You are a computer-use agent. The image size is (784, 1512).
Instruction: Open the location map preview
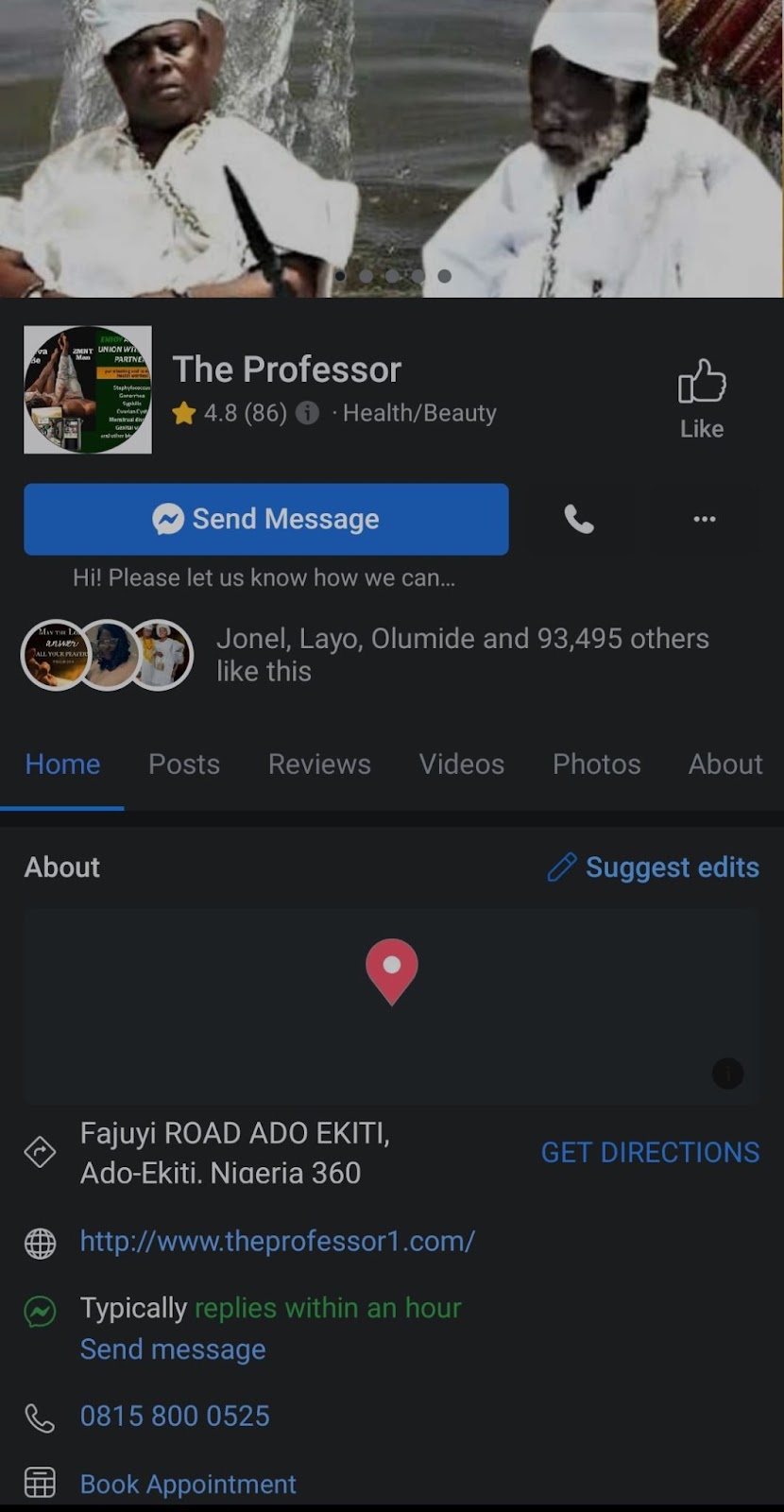coord(391,1007)
